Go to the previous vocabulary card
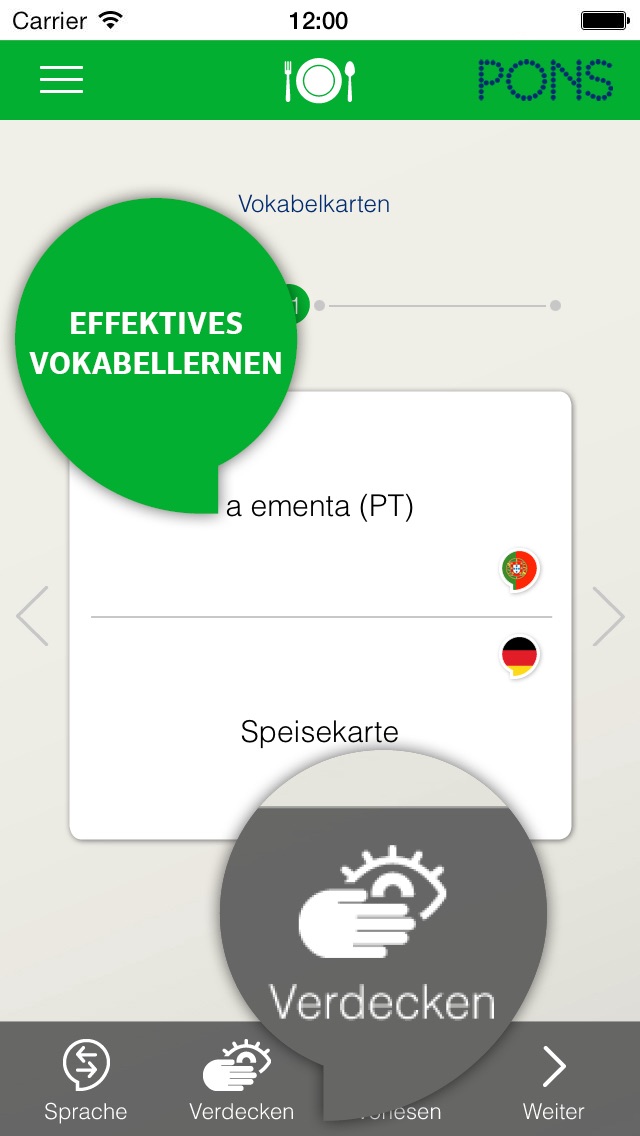Screen dimensions: 640x1136 32,616
